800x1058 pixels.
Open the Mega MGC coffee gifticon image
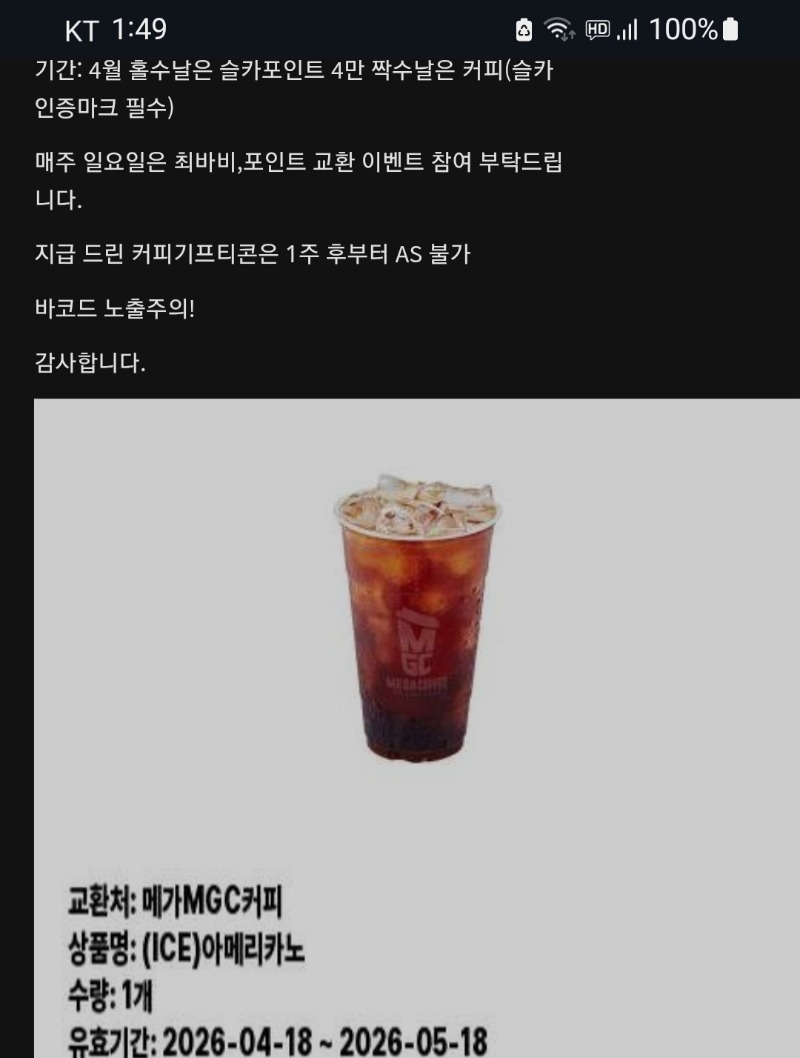(x=416, y=700)
